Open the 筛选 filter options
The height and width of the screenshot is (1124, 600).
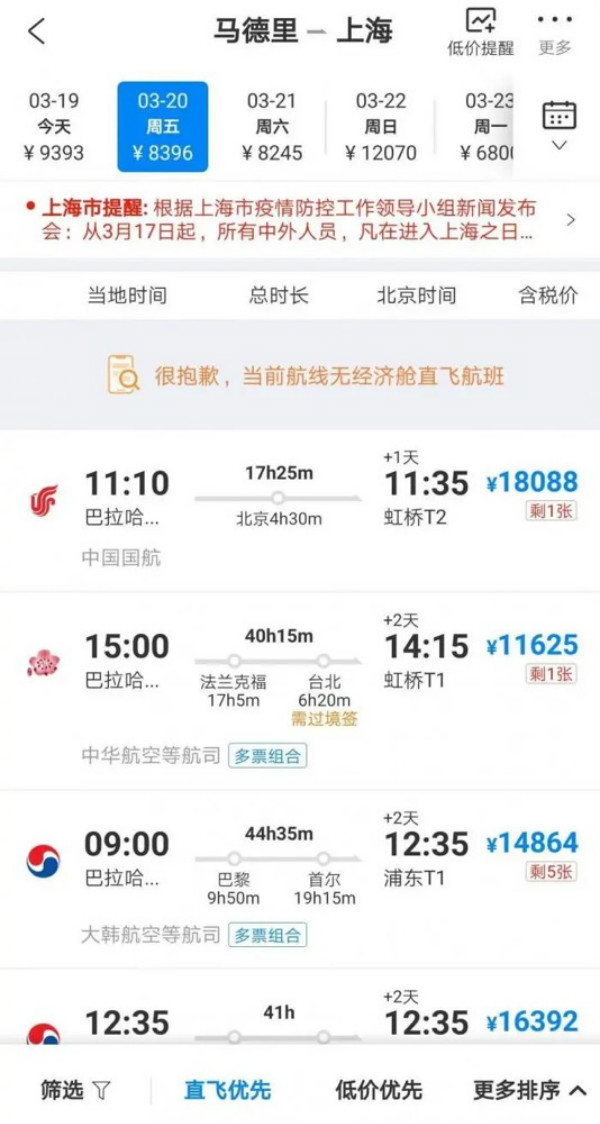[75, 1090]
